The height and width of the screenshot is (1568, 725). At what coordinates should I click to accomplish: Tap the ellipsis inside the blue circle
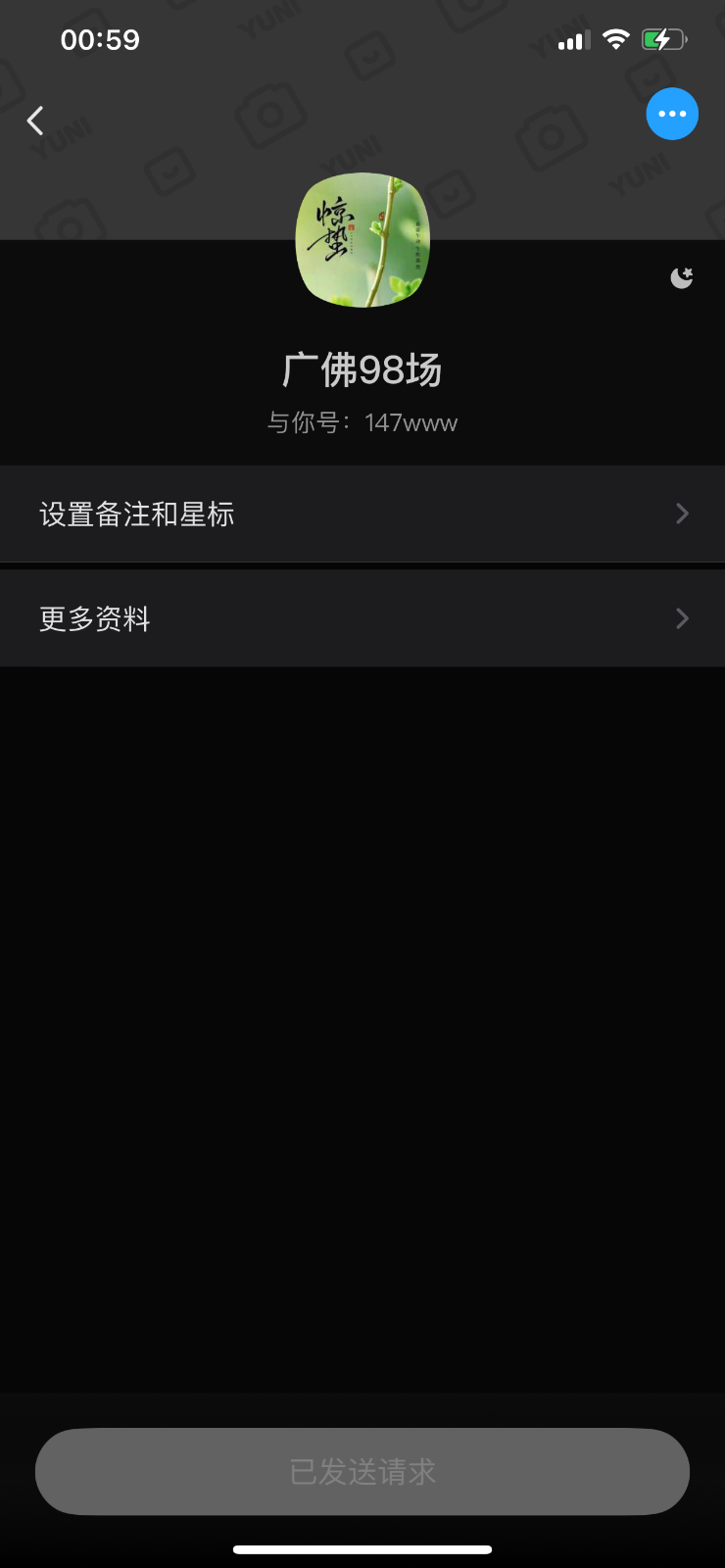click(x=672, y=114)
